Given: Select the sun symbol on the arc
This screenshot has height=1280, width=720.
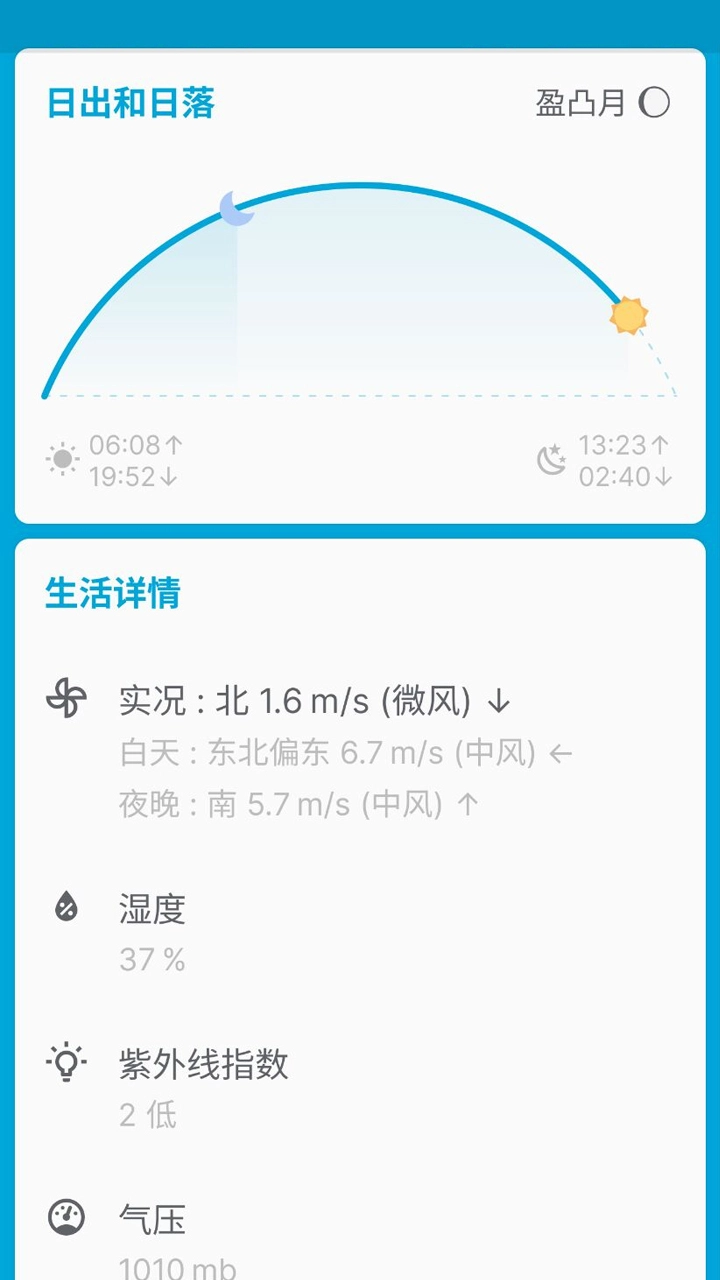Looking at the screenshot, I should pyautogui.click(x=628, y=314).
